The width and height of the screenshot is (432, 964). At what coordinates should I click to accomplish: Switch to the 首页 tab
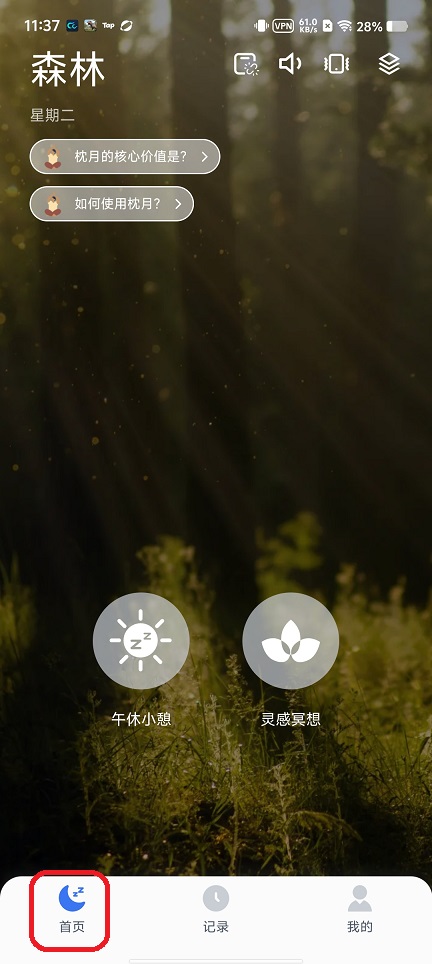[72, 910]
